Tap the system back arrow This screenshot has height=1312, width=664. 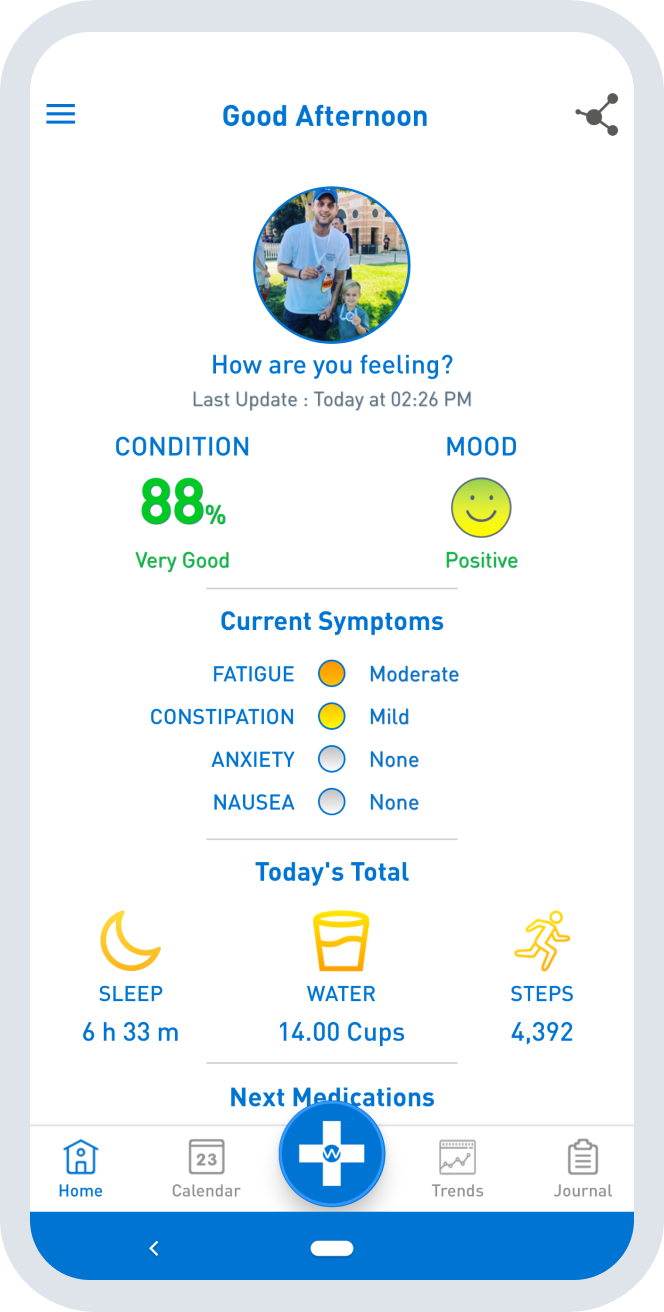pos(154,1247)
